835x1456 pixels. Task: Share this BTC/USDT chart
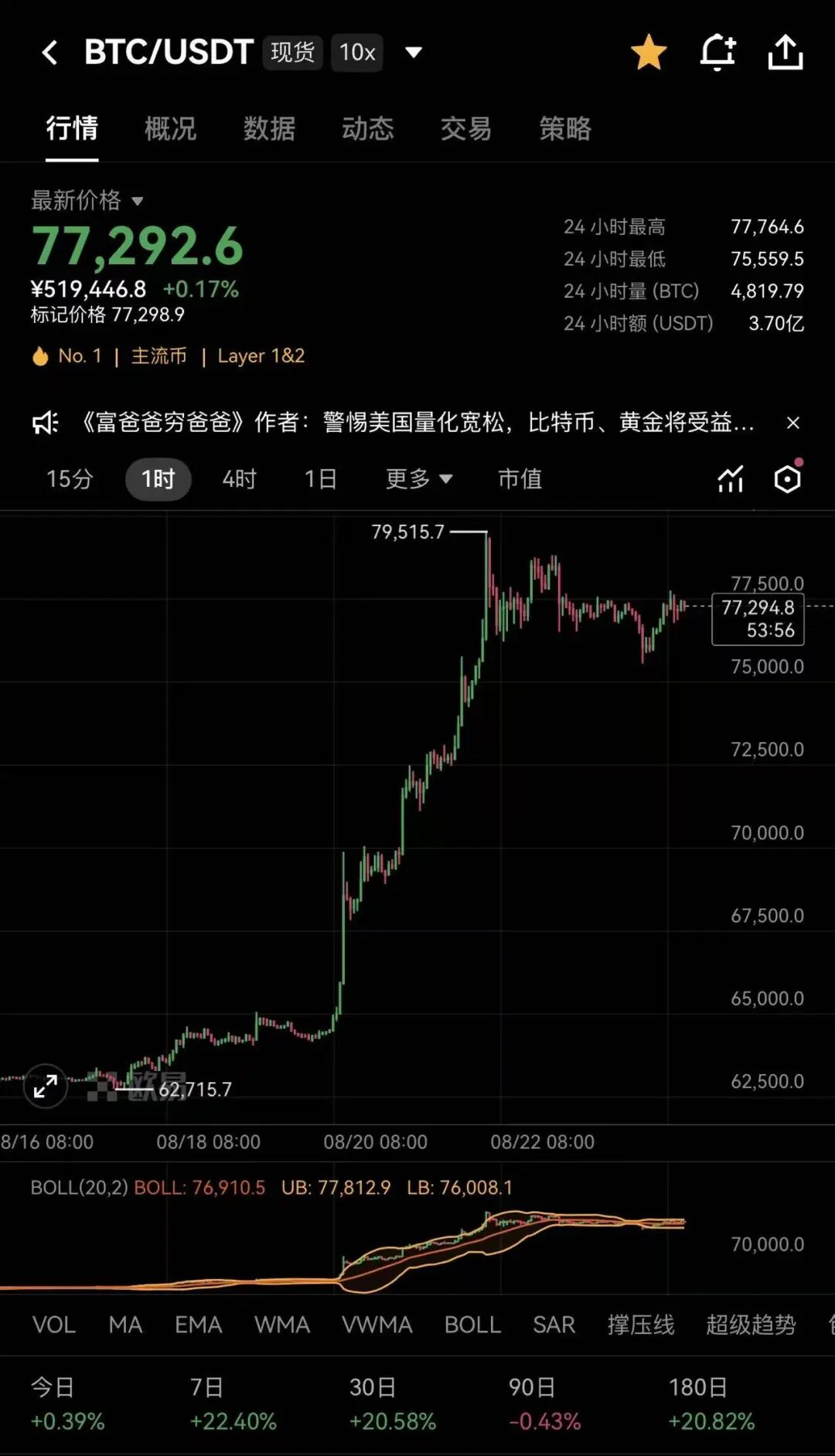(786, 53)
